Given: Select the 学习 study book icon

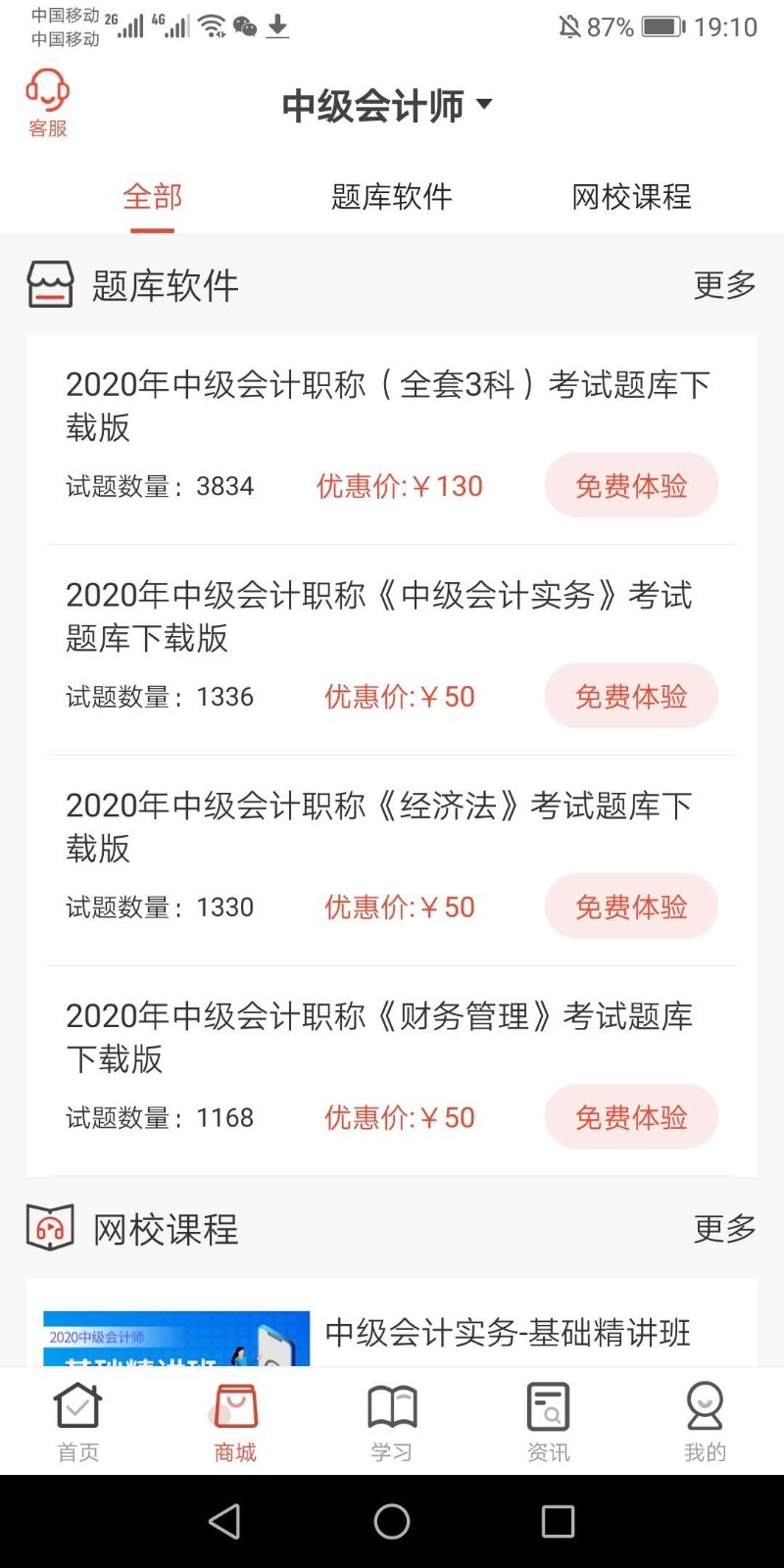Looking at the screenshot, I should (391, 1406).
